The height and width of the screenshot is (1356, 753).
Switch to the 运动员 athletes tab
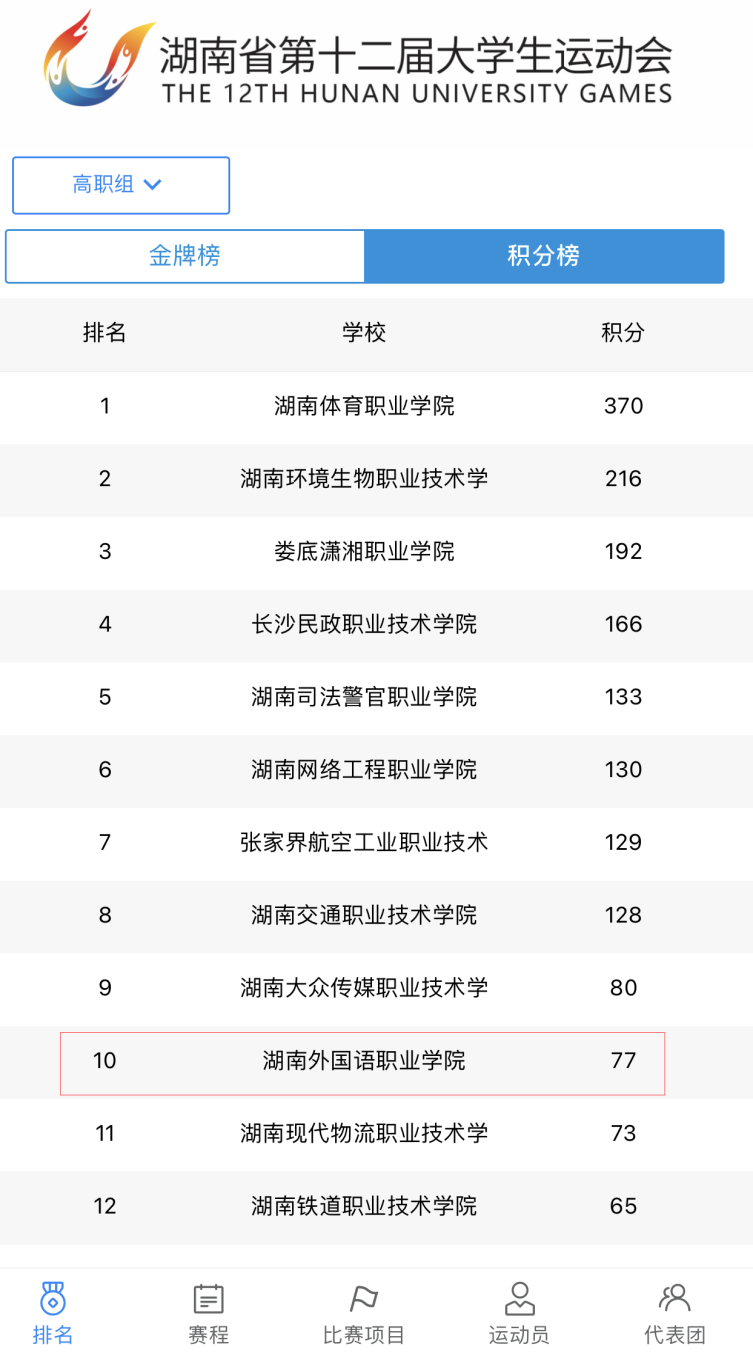519,1313
